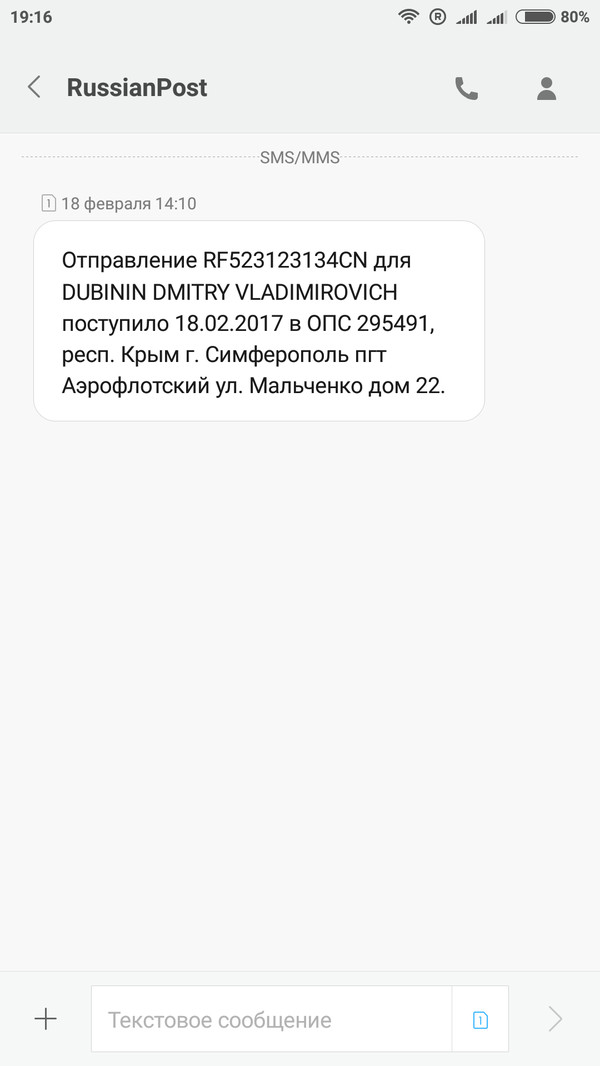Focus the Текстовое сообщение input field

pyautogui.click(x=270, y=1020)
